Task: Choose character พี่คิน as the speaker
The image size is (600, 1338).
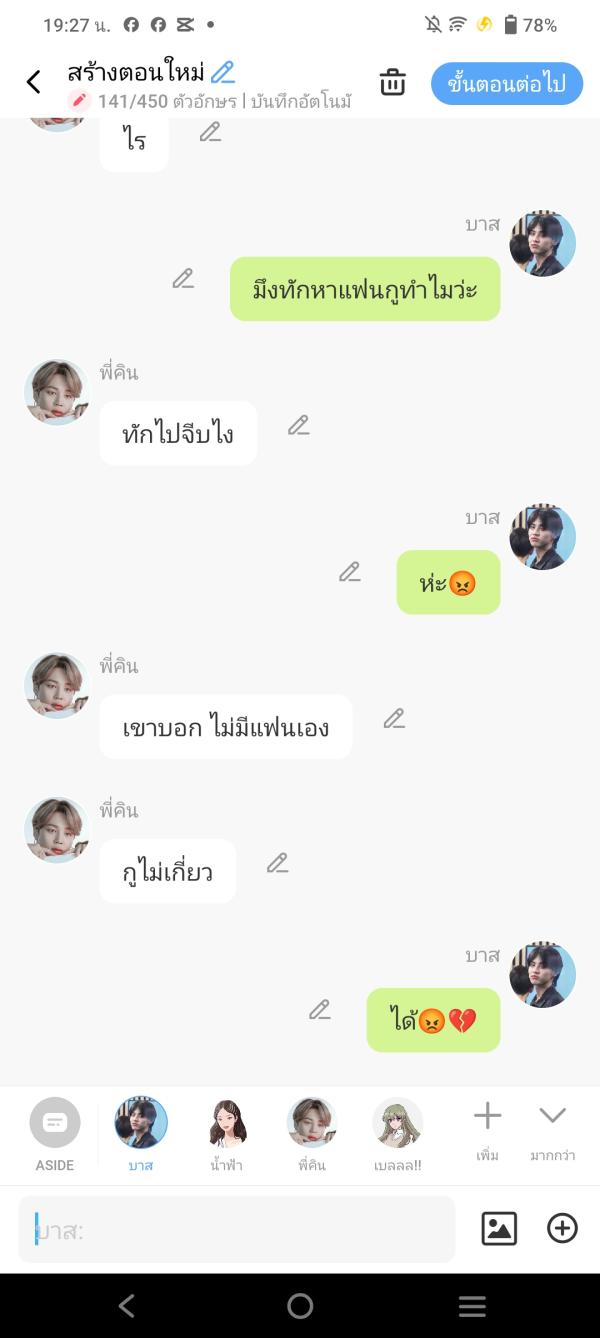Action: [x=312, y=1133]
